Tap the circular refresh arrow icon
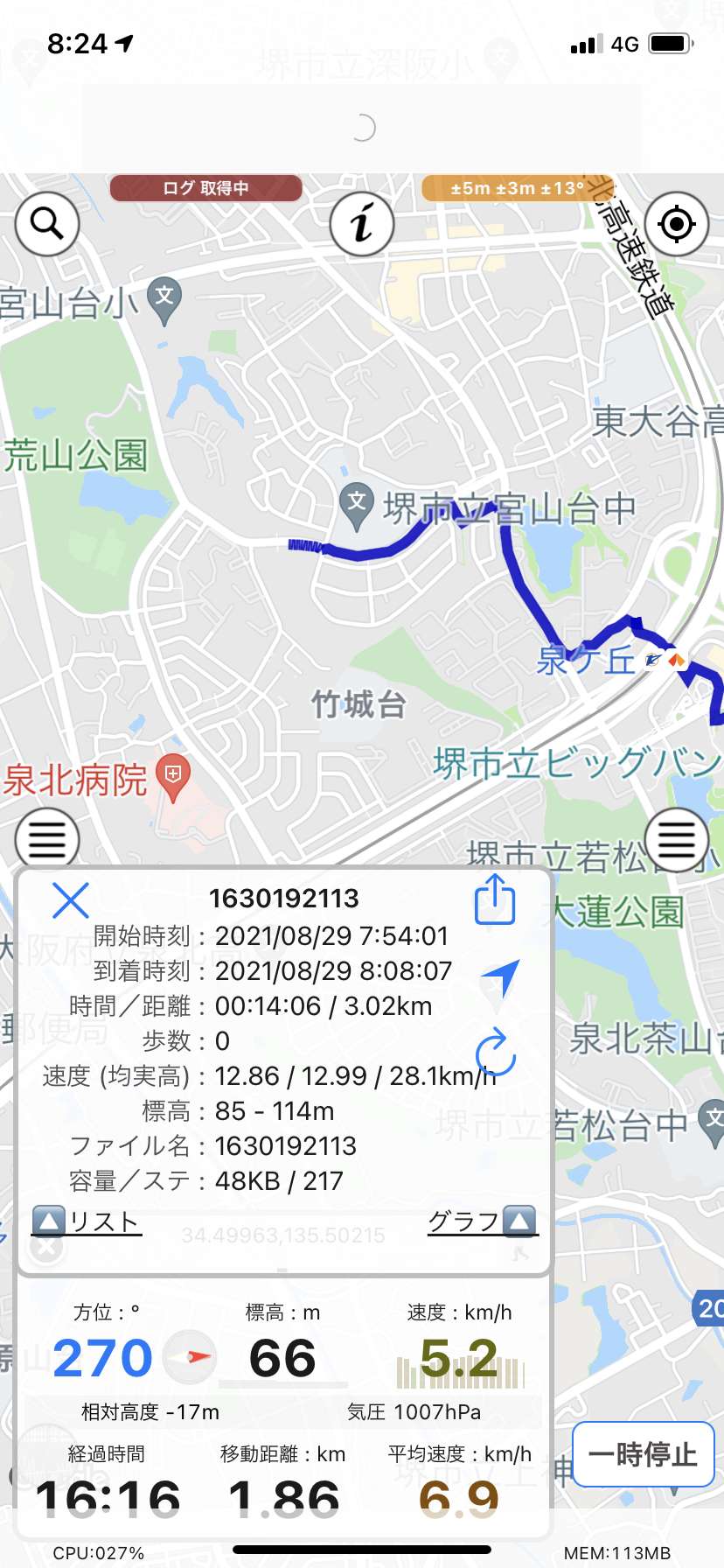724x1568 pixels. 495,1050
